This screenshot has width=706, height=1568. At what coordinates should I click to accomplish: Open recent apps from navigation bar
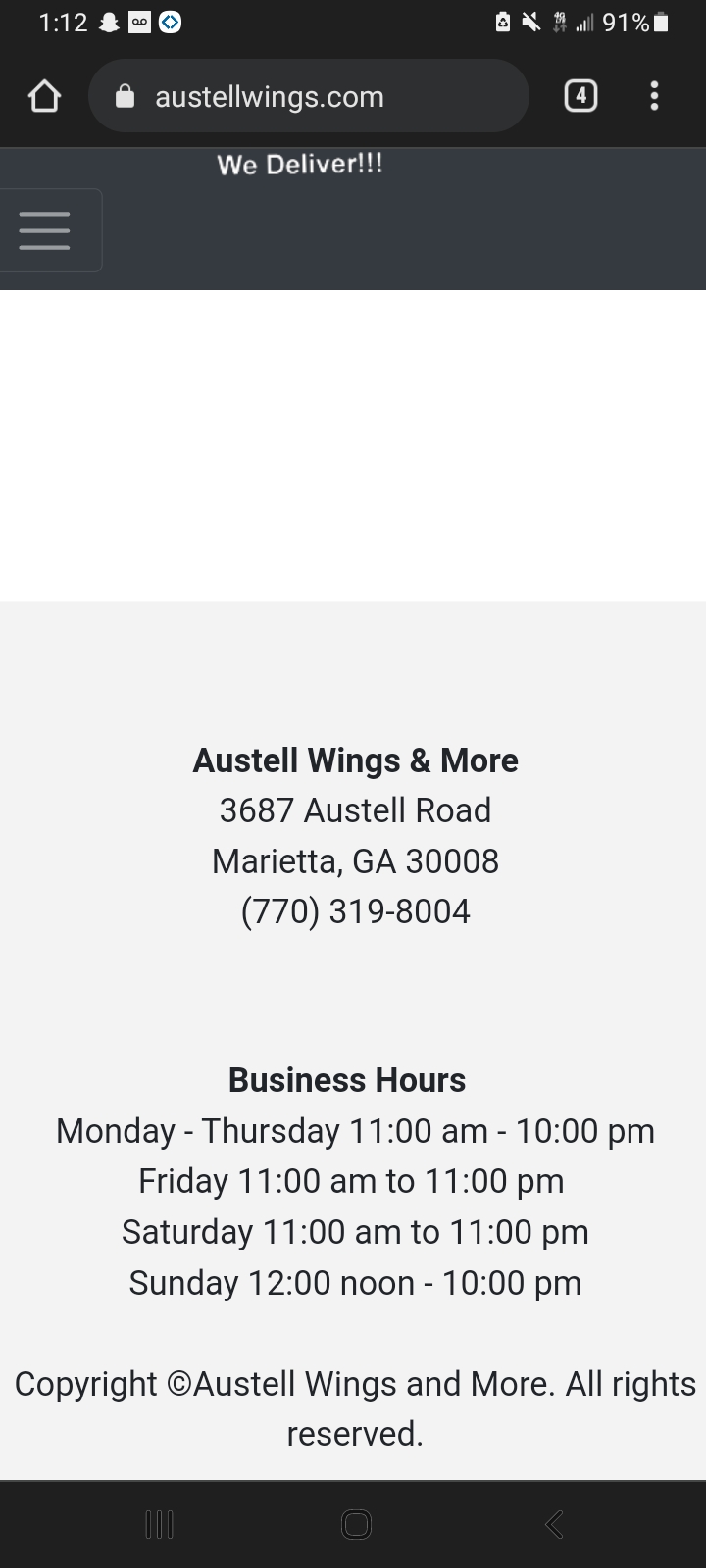[x=159, y=1524]
